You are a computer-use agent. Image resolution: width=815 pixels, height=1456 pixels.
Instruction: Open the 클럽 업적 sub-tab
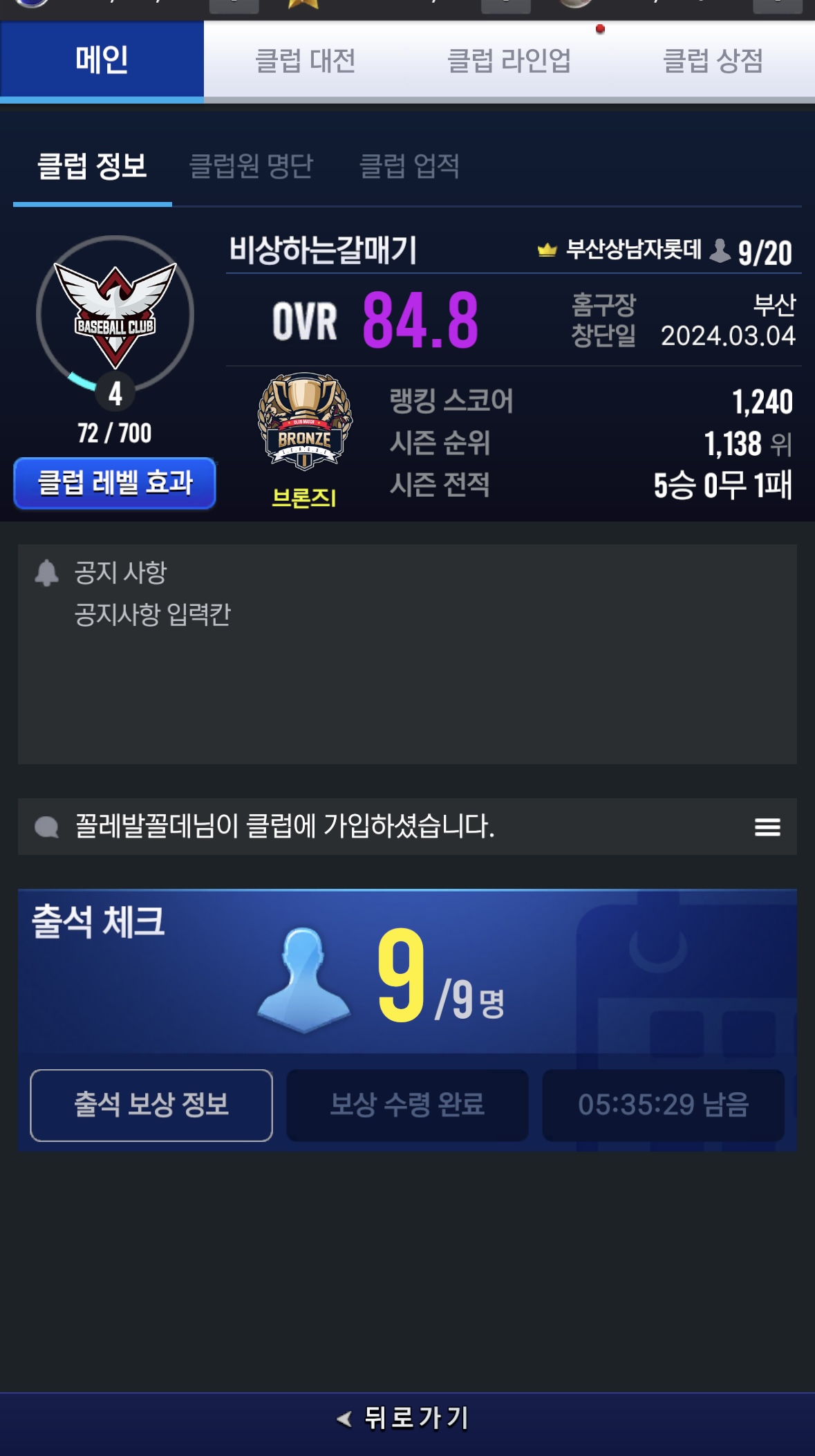[409, 166]
